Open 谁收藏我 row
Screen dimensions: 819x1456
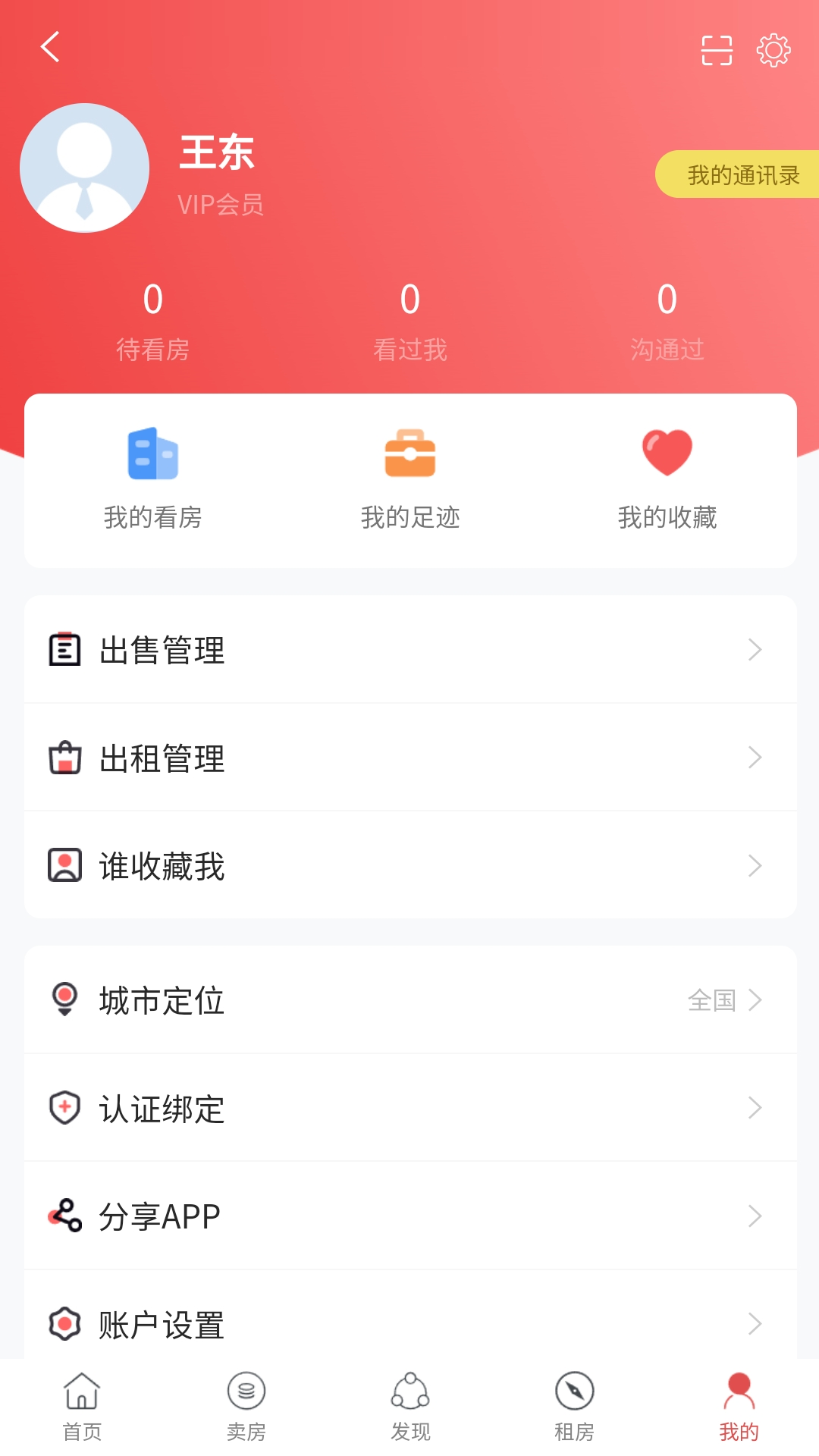[x=409, y=865]
